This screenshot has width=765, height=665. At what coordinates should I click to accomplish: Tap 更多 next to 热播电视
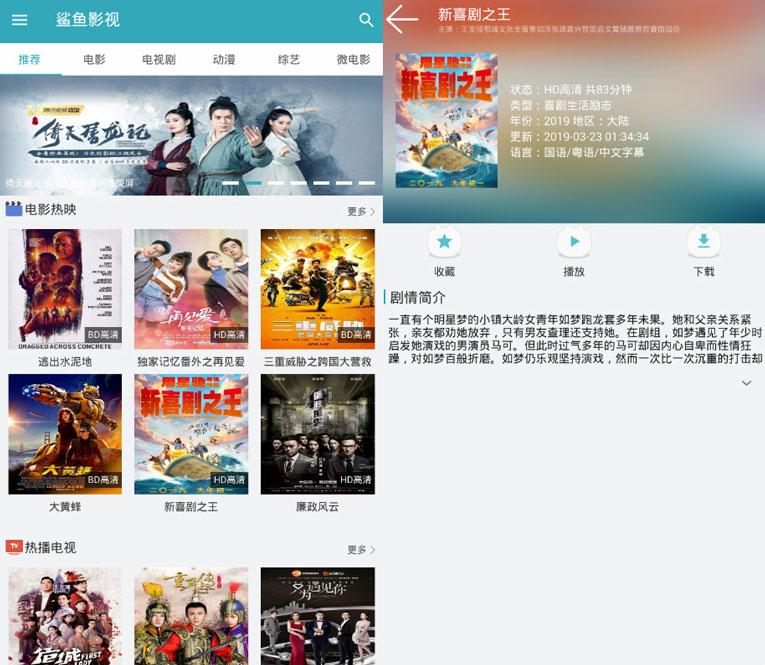361,549
